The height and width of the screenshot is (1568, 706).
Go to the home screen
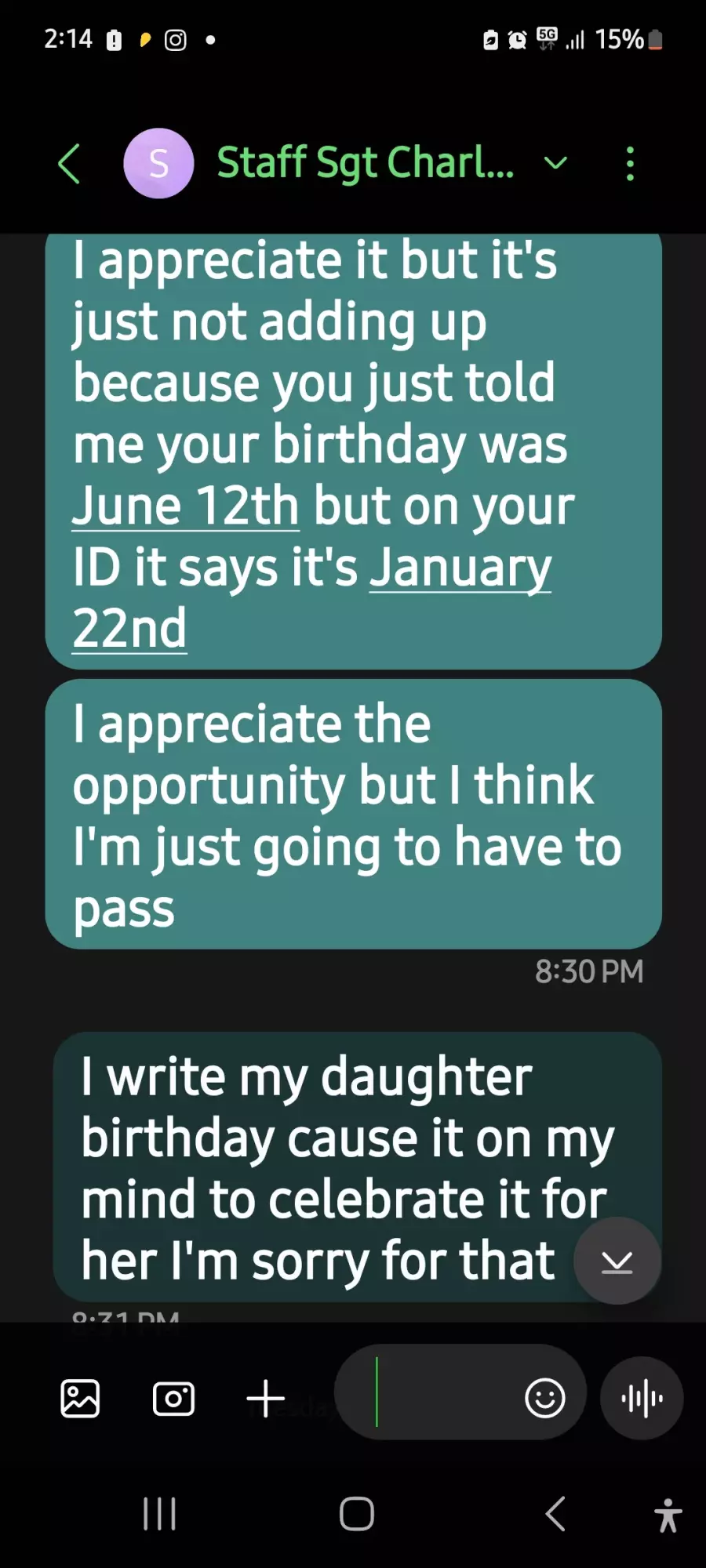[x=357, y=1514]
